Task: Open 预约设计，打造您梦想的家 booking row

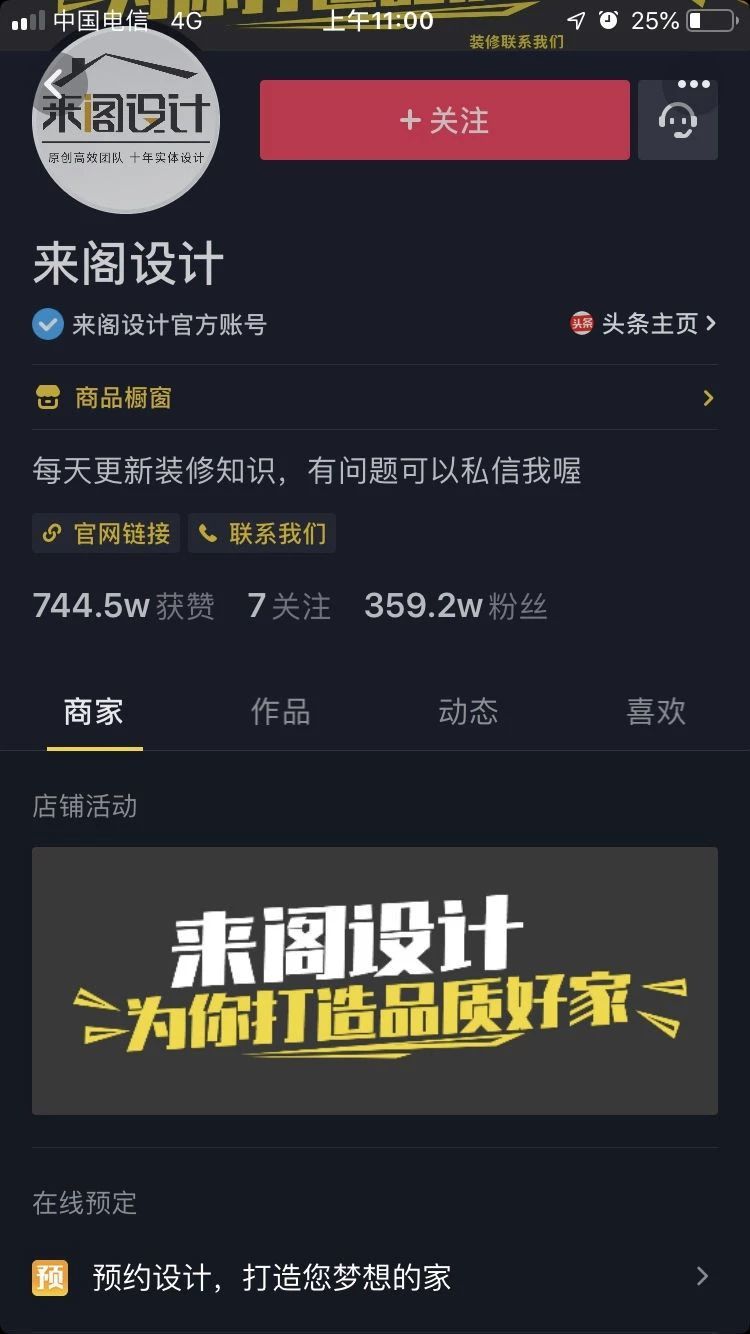Action: coord(375,1277)
